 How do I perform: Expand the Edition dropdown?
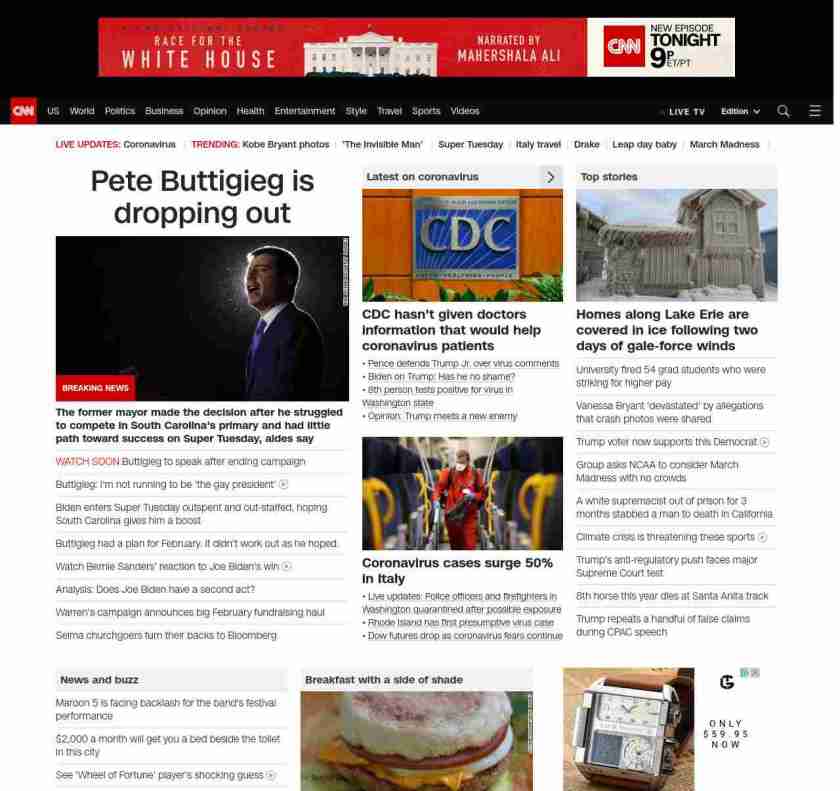pyautogui.click(x=740, y=111)
